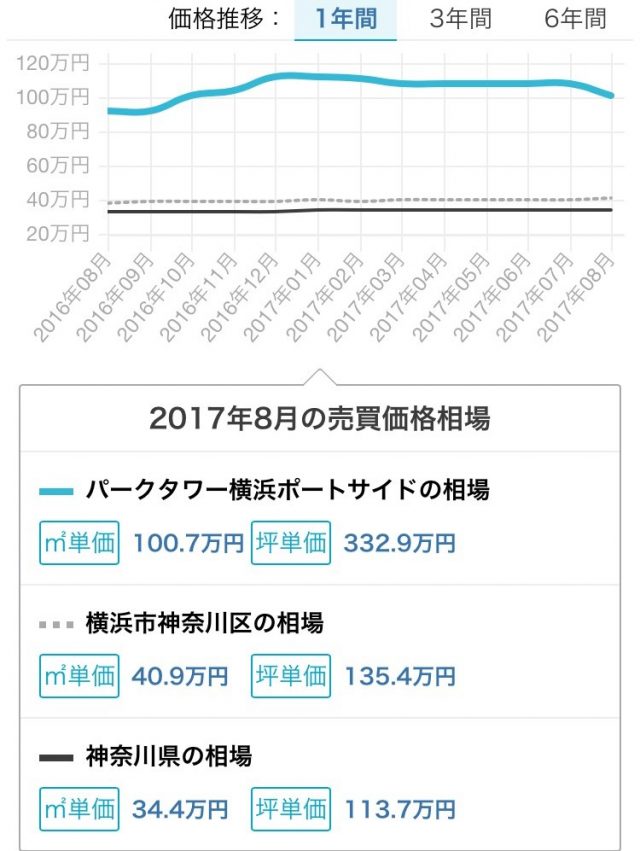
Task: Show the 6年間 price trend
Action: click(575, 19)
